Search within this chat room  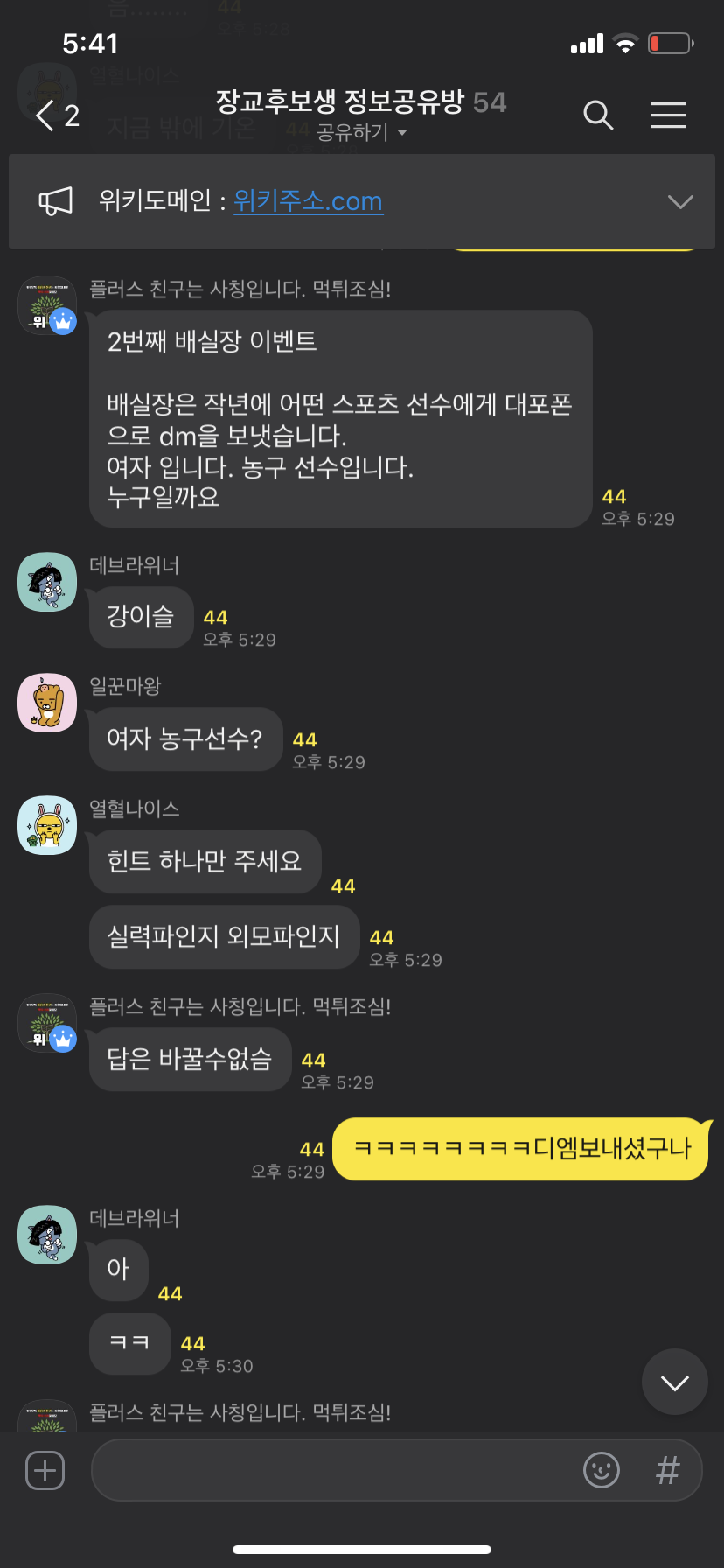point(598,115)
